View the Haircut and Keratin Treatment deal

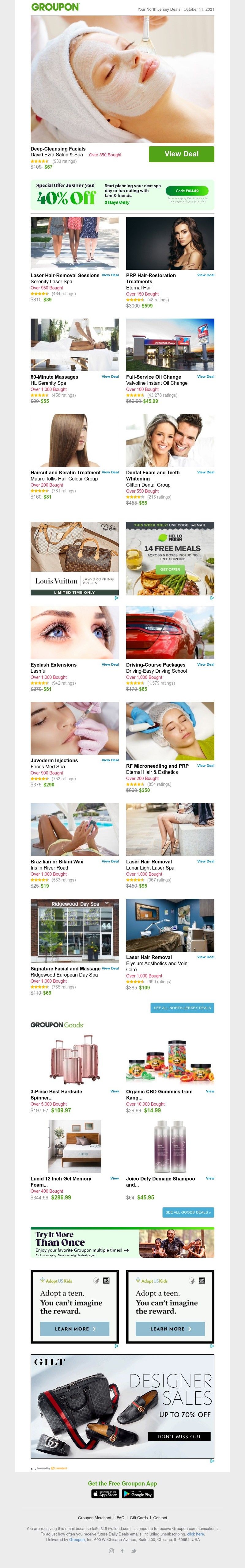pos(110,472)
